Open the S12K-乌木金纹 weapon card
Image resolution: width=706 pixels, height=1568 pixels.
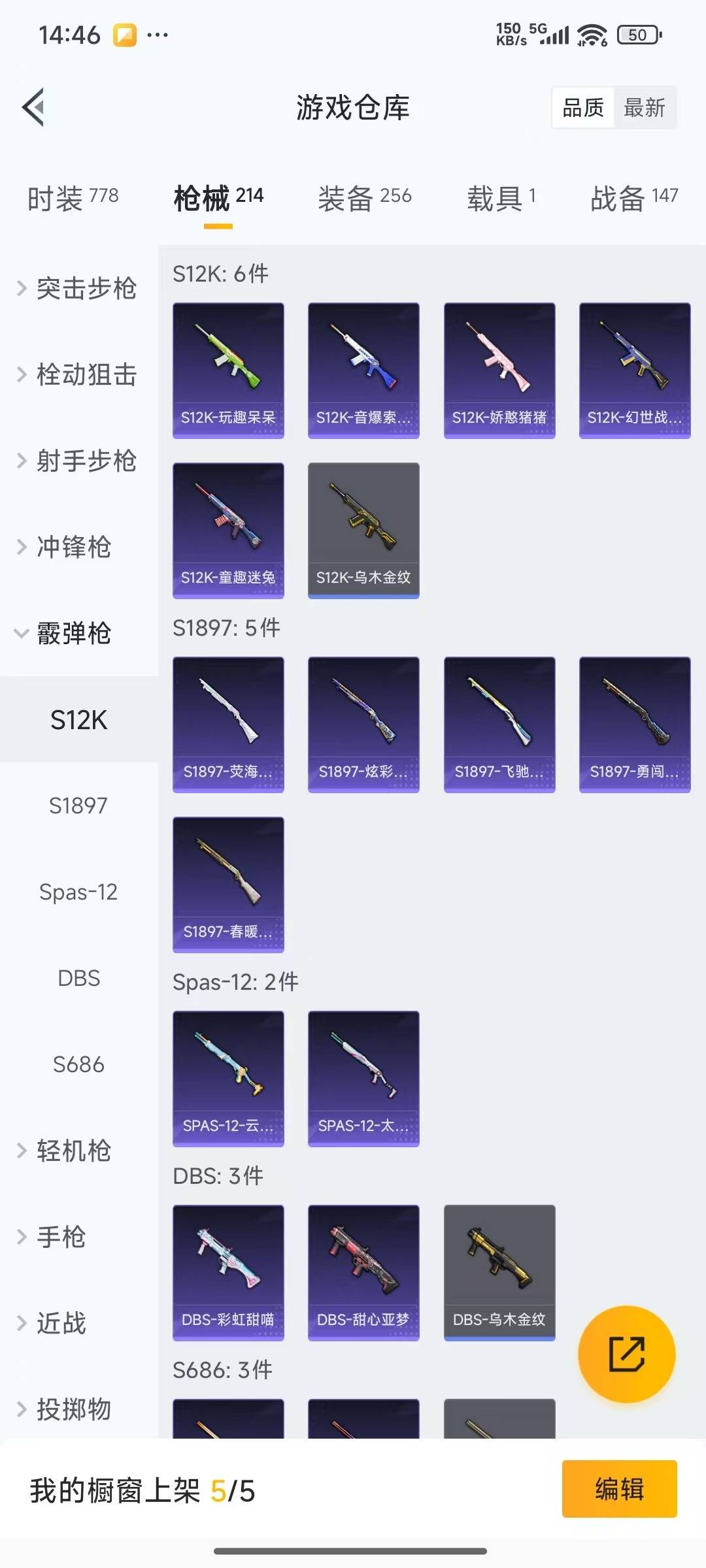coord(363,531)
